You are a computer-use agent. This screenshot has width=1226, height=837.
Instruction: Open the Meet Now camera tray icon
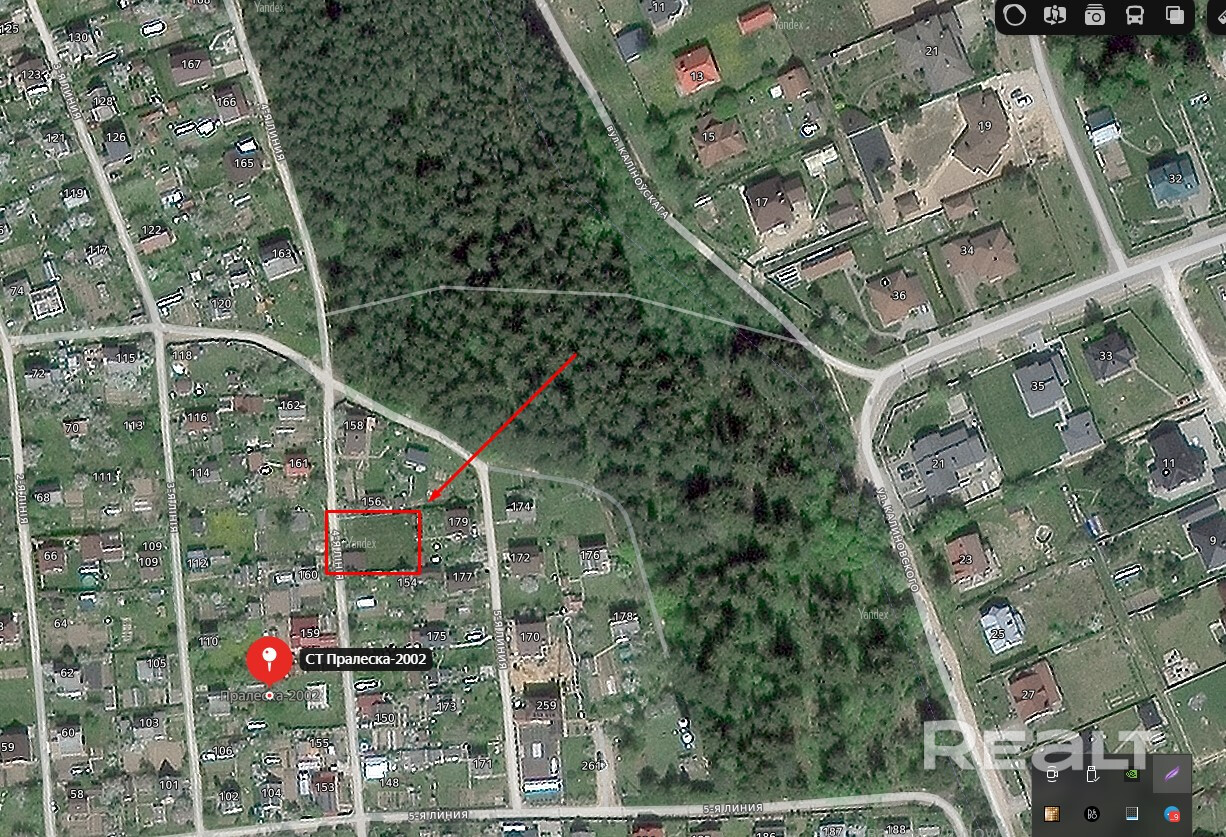tap(1052, 774)
